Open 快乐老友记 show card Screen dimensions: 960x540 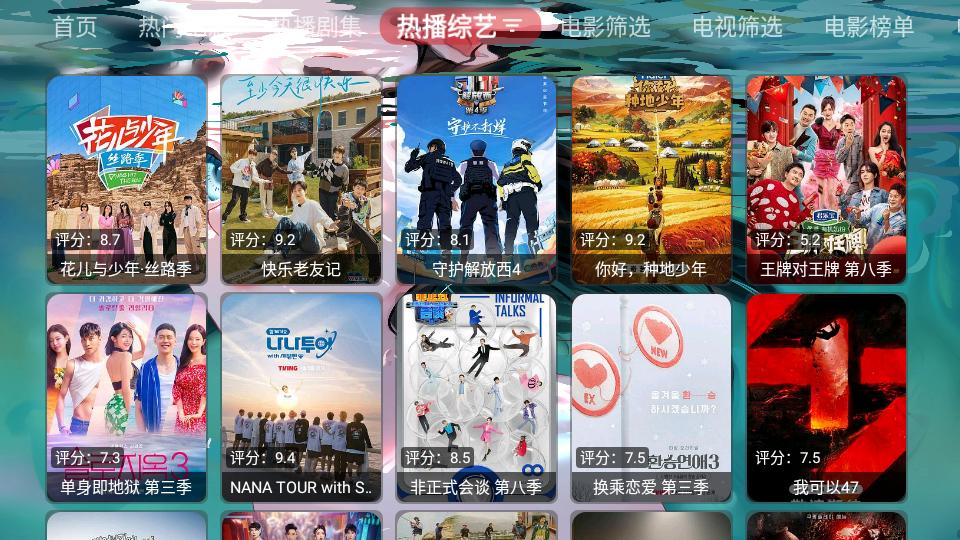click(301, 180)
